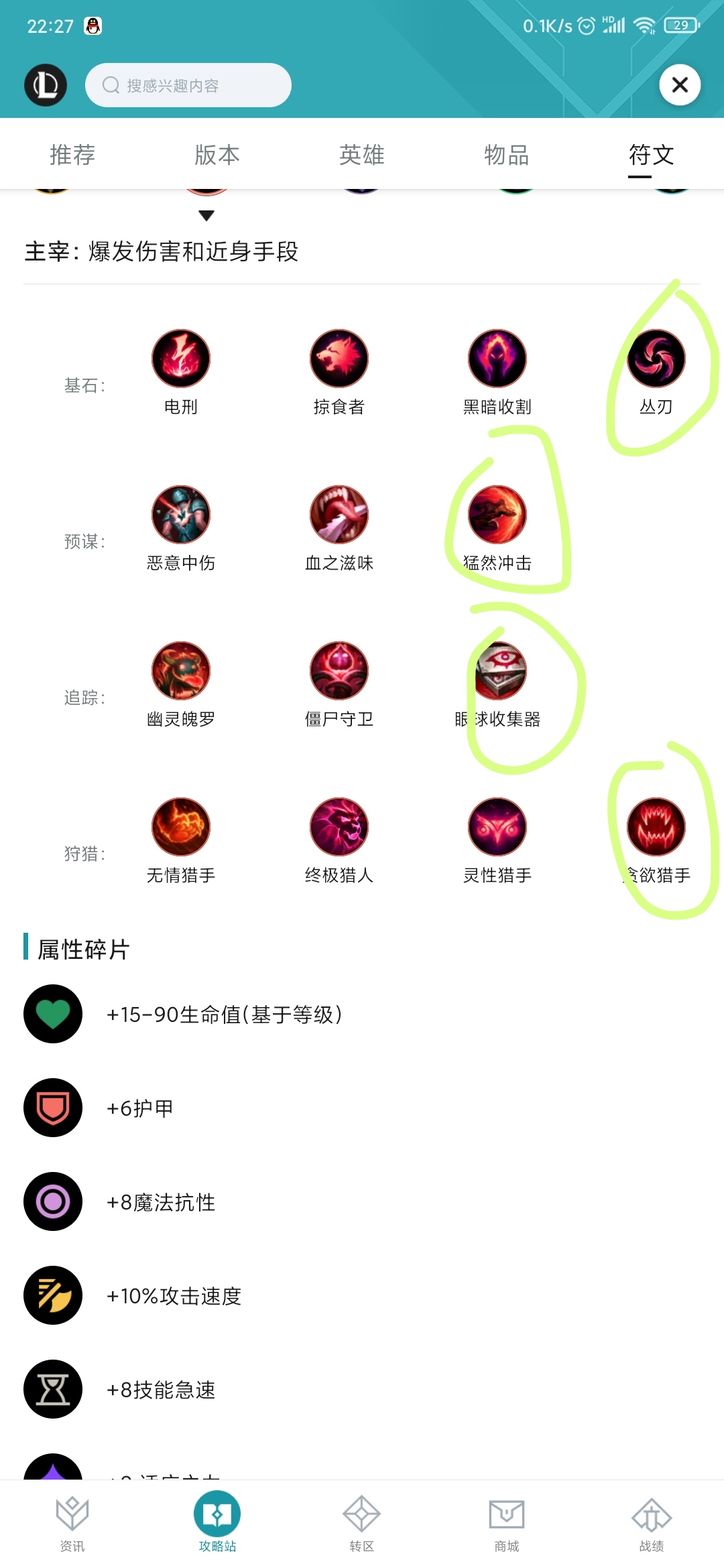Open the LoL logo avatar icon

46,85
